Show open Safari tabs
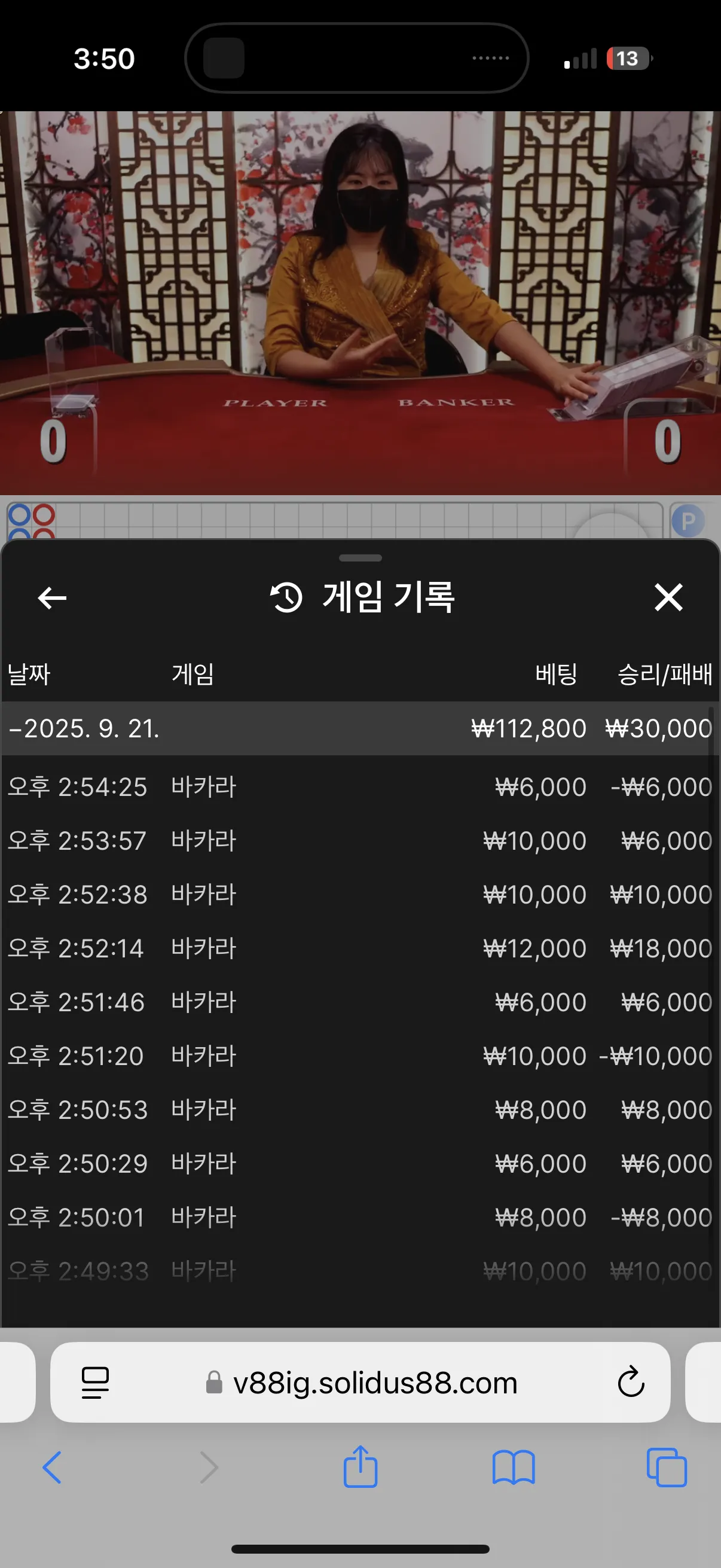 click(x=667, y=1468)
